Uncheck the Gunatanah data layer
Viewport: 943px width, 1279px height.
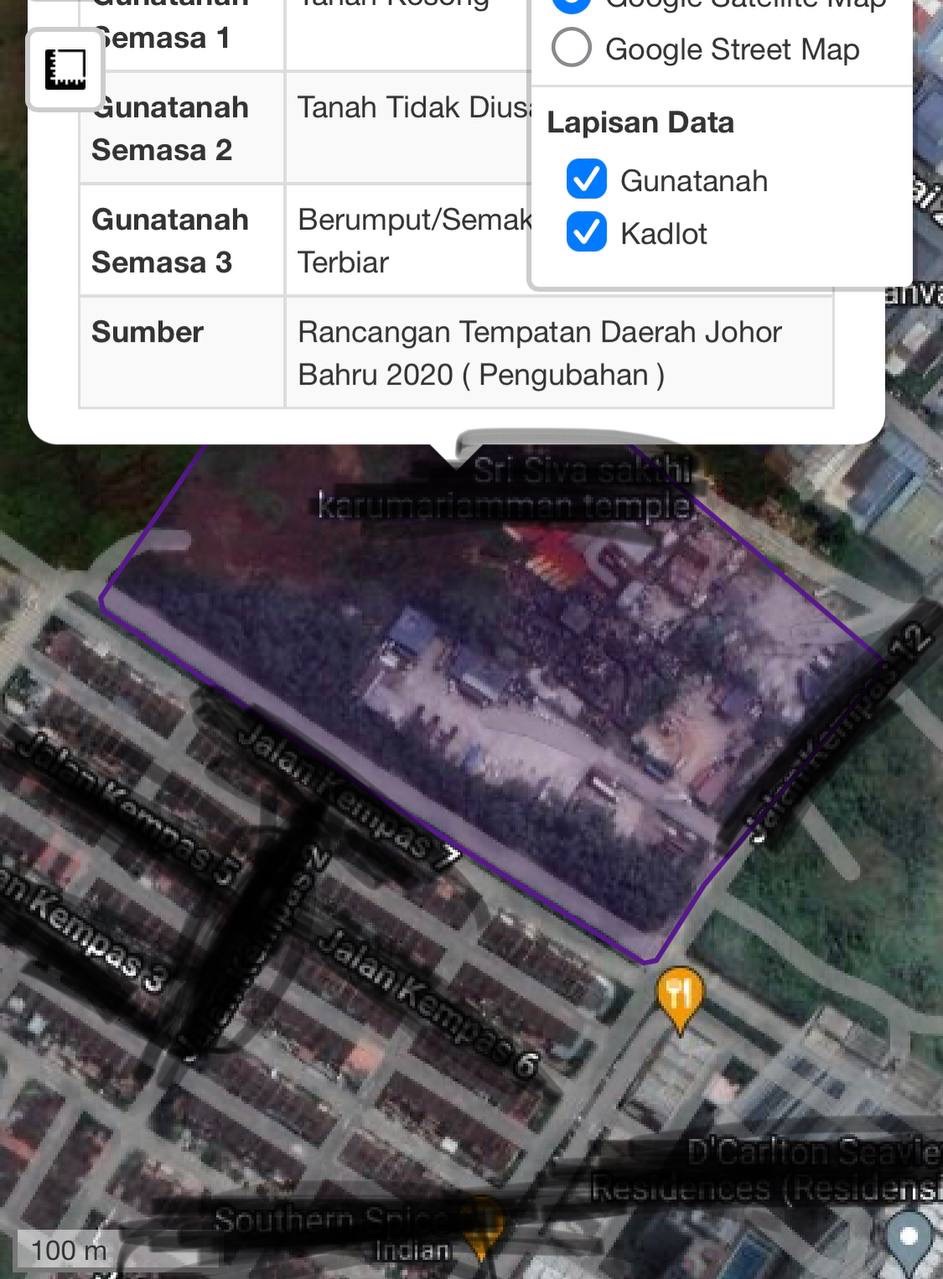[586, 180]
